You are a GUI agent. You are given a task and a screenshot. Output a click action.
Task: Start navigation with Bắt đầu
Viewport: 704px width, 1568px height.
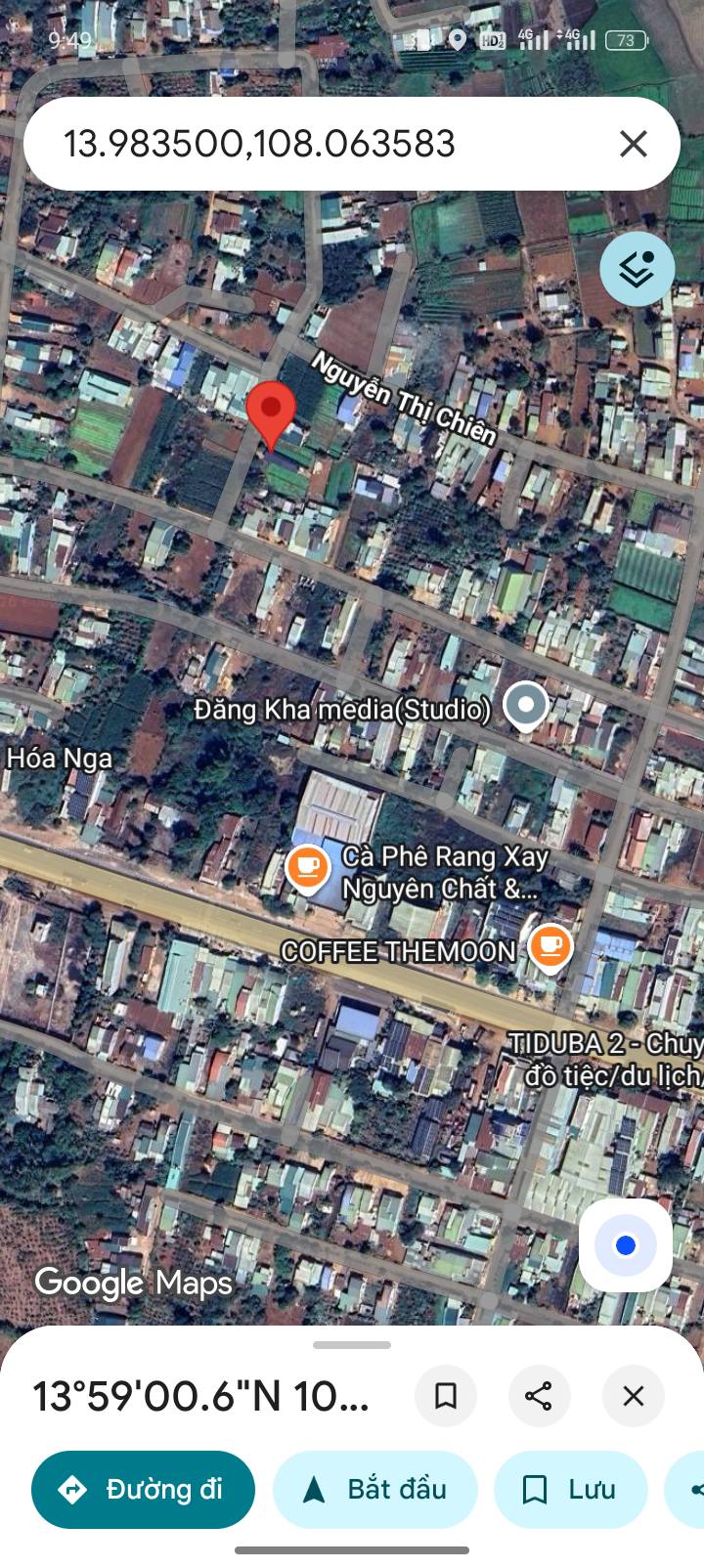point(375,1490)
